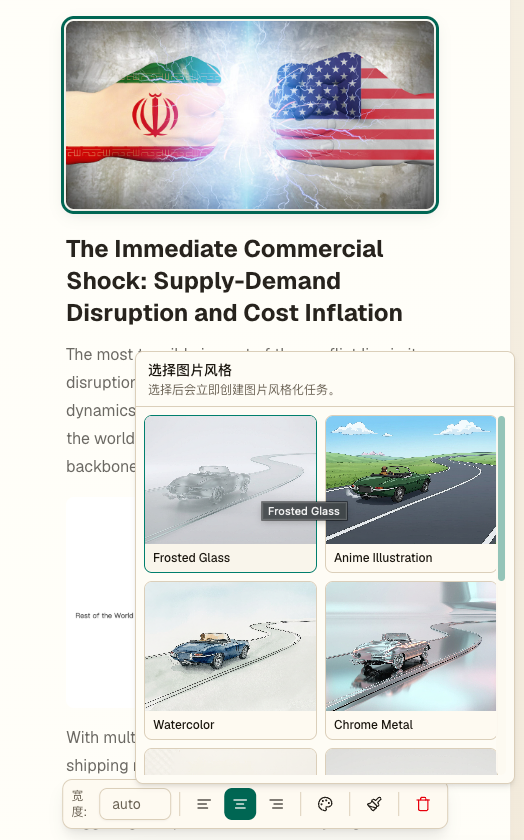The height and width of the screenshot is (840, 524).
Task: Select the Frosted Glass style
Action: point(230,493)
